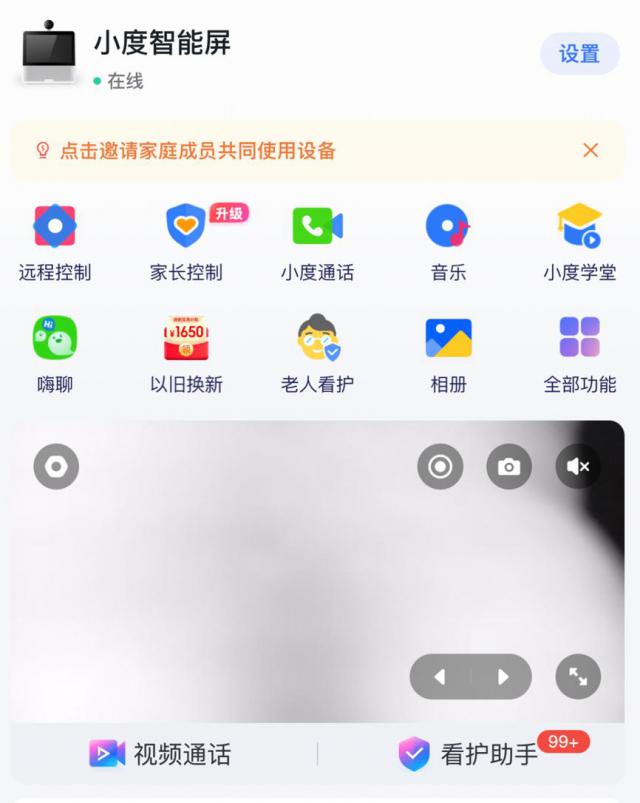View the 相册 photo album

point(448,354)
